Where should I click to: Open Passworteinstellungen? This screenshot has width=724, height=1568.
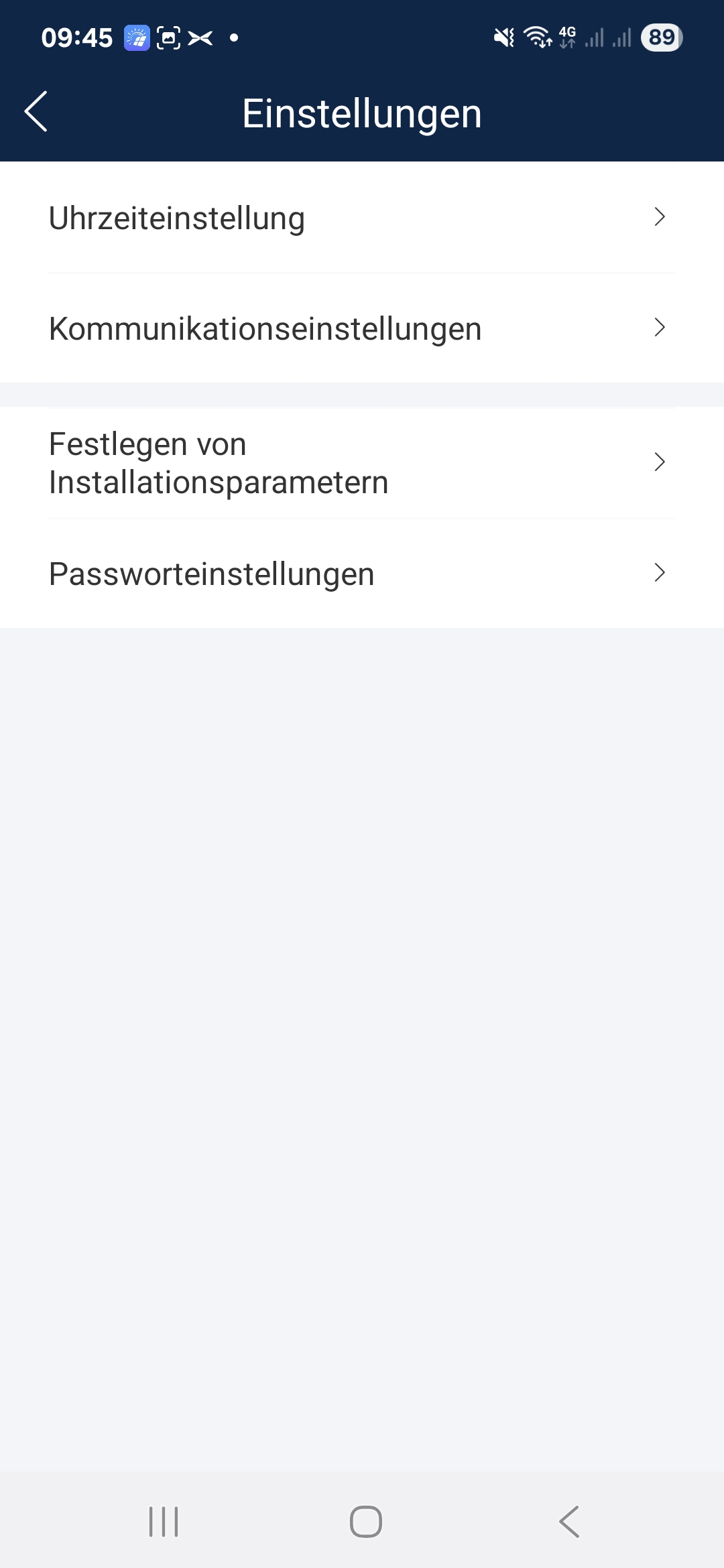point(362,574)
